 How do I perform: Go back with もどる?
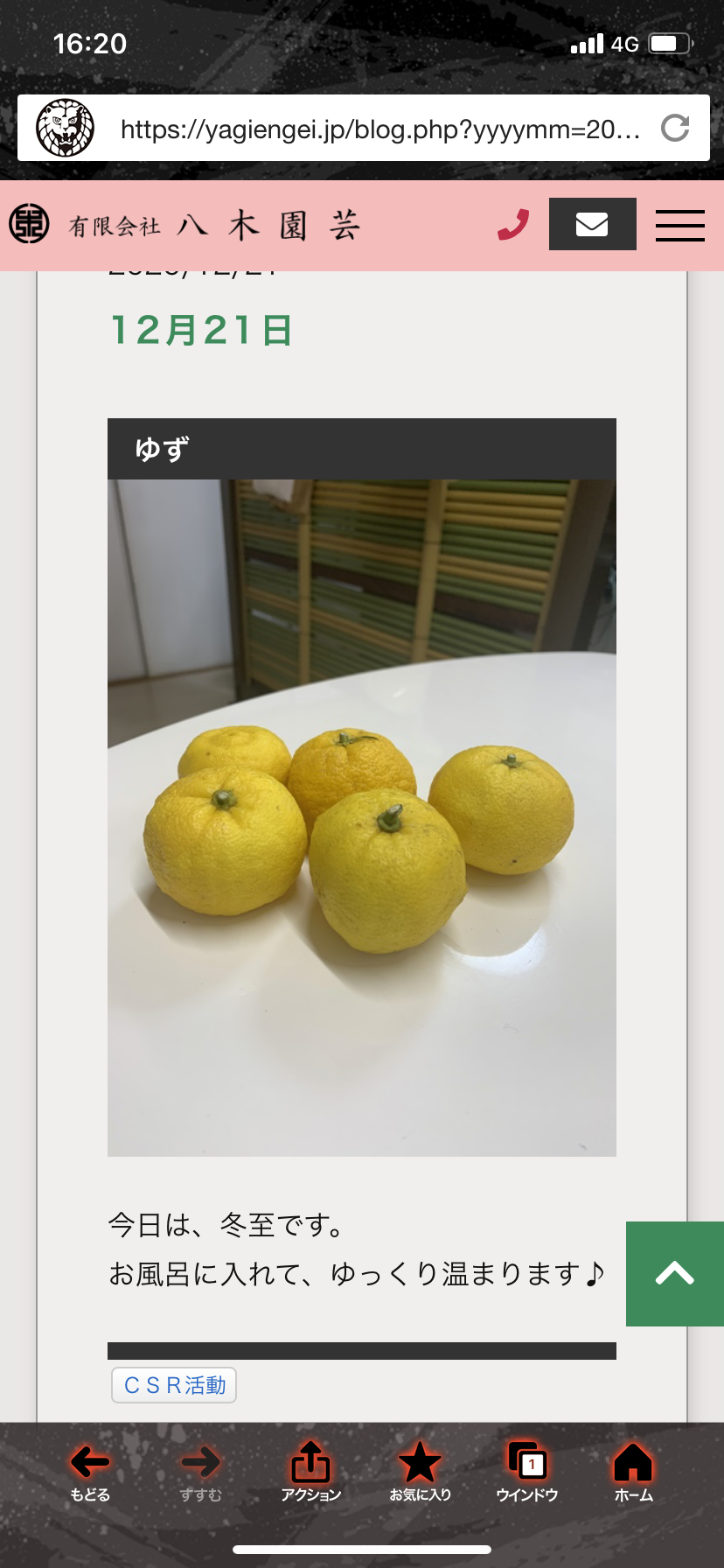(90, 1472)
